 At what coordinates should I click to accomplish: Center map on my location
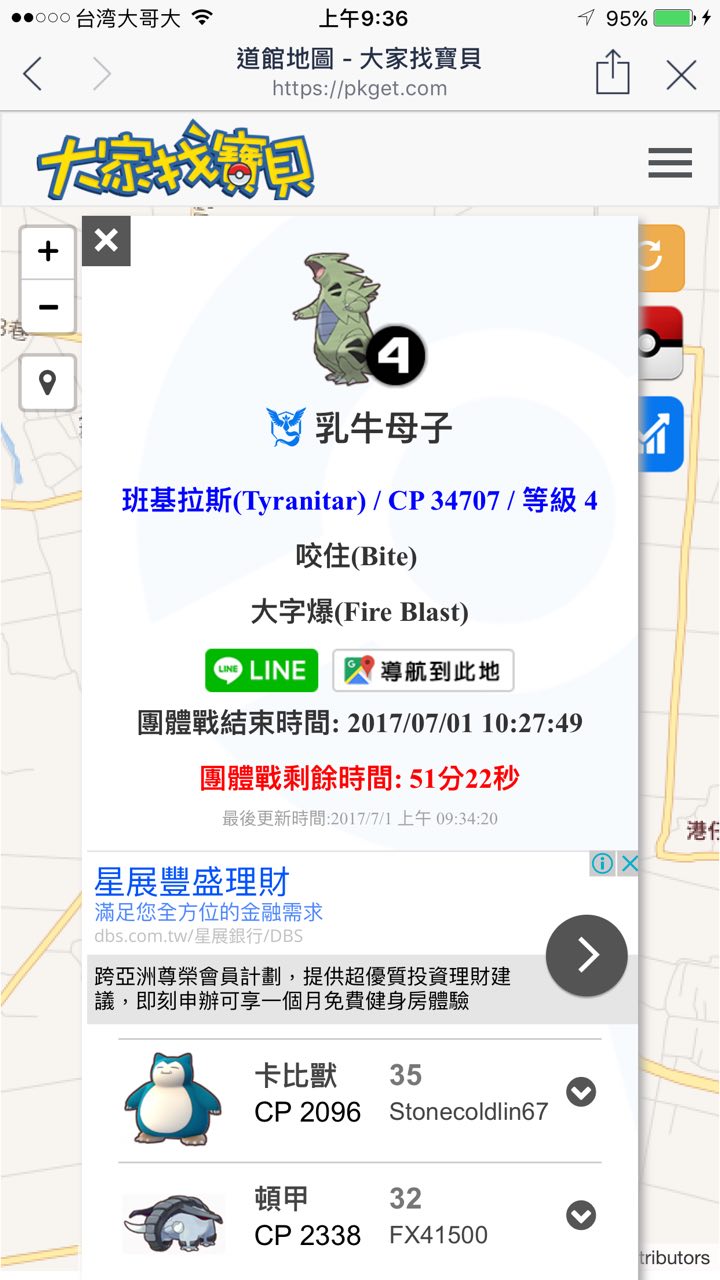pyautogui.click(x=48, y=382)
